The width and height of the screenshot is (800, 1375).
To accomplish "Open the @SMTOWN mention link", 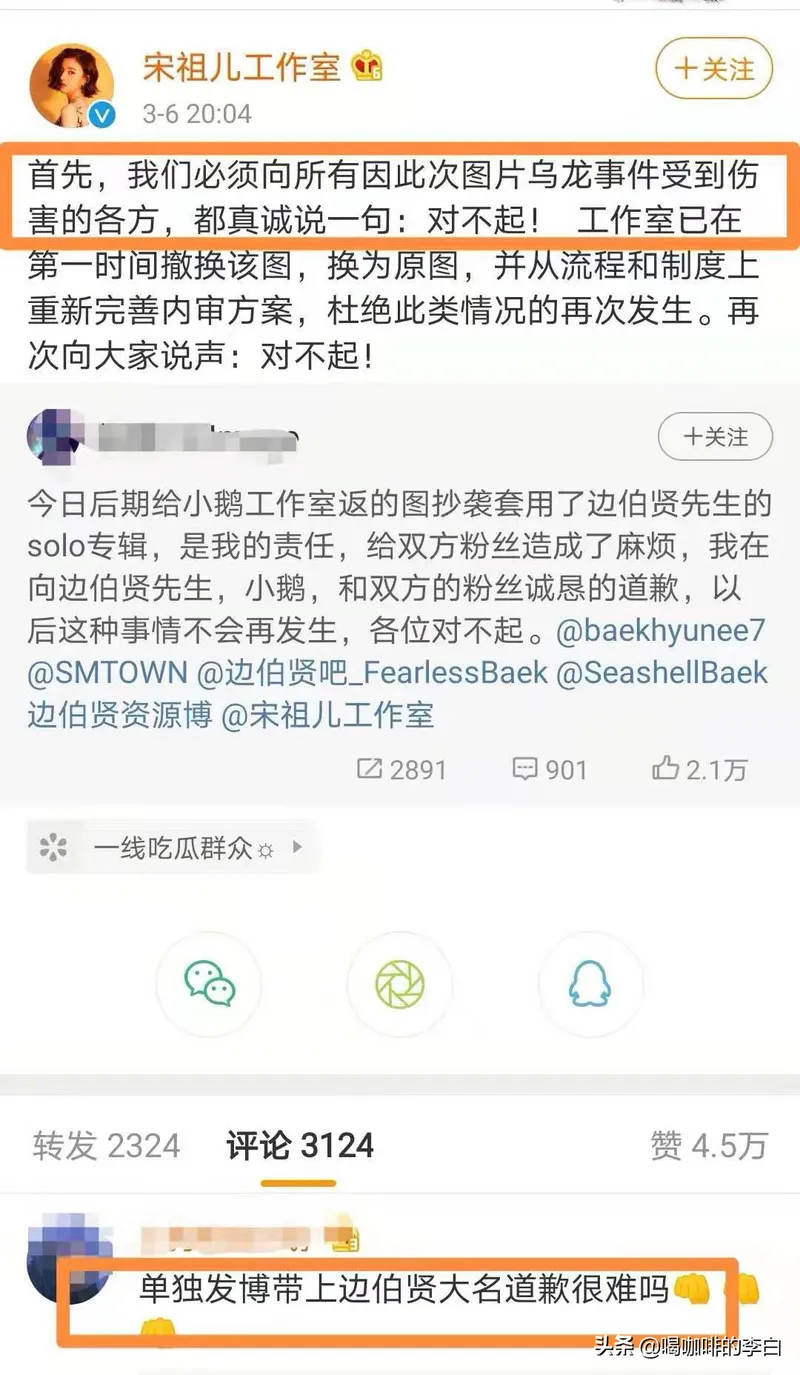I will (x=107, y=673).
